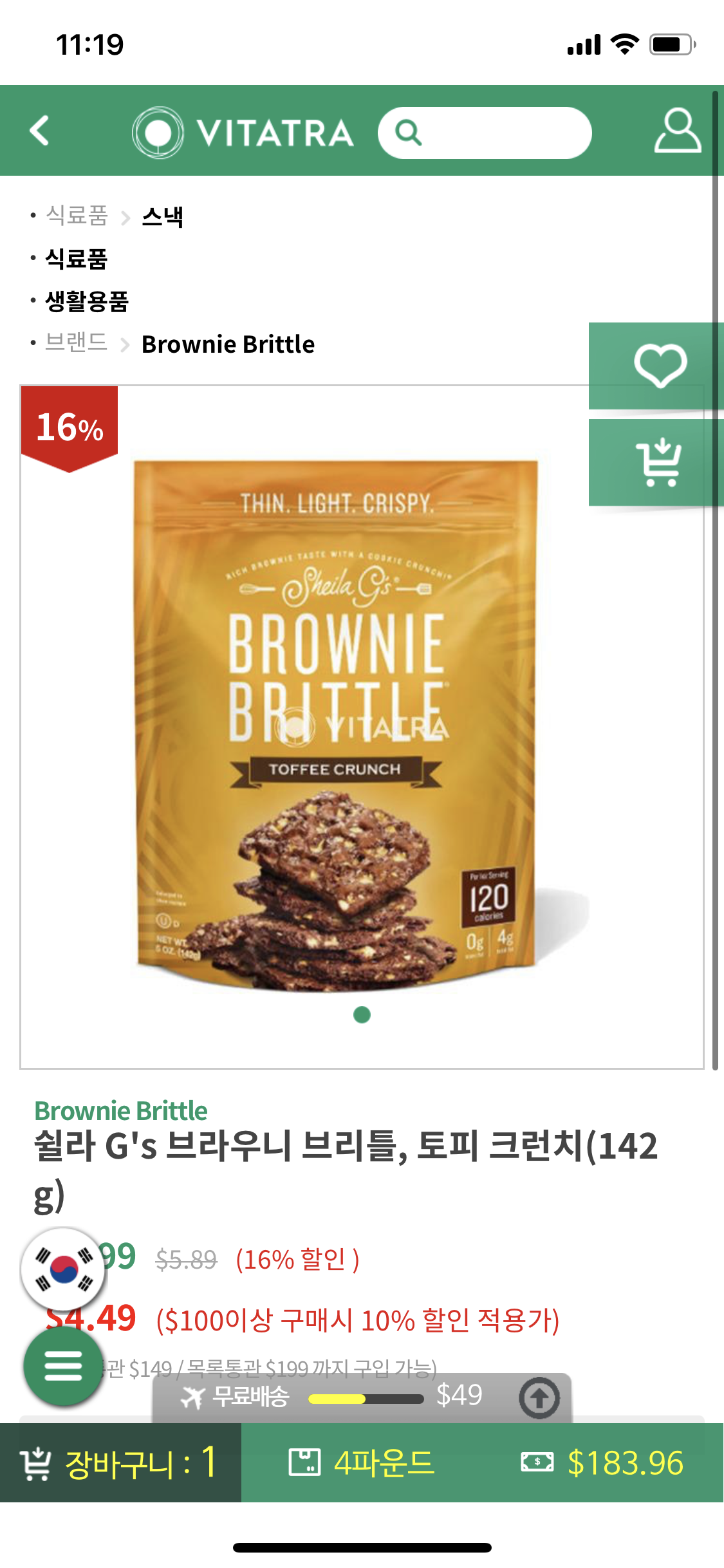Open the green hamburger menu
The image size is (724, 1568).
63,1365
